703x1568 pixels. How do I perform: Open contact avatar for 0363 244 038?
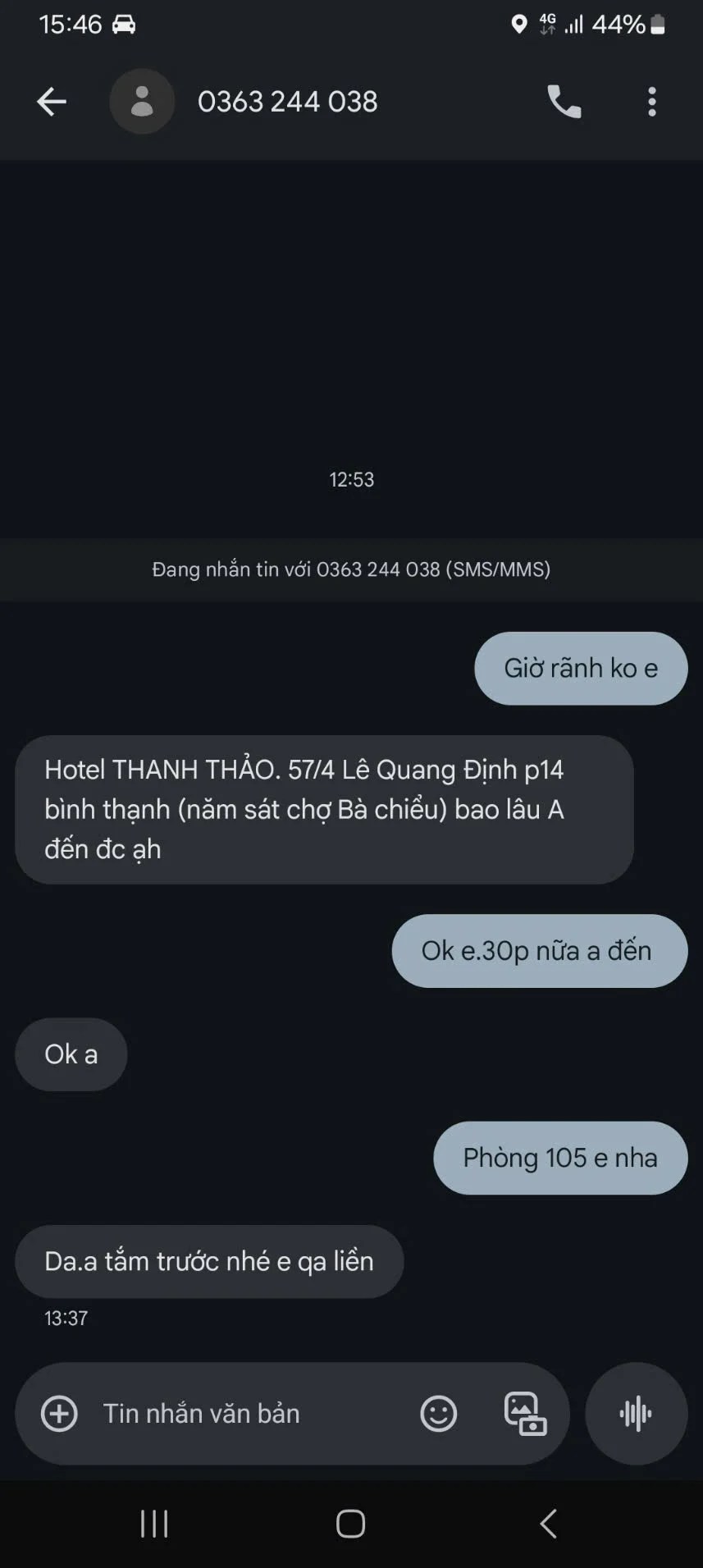pyautogui.click(x=142, y=102)
